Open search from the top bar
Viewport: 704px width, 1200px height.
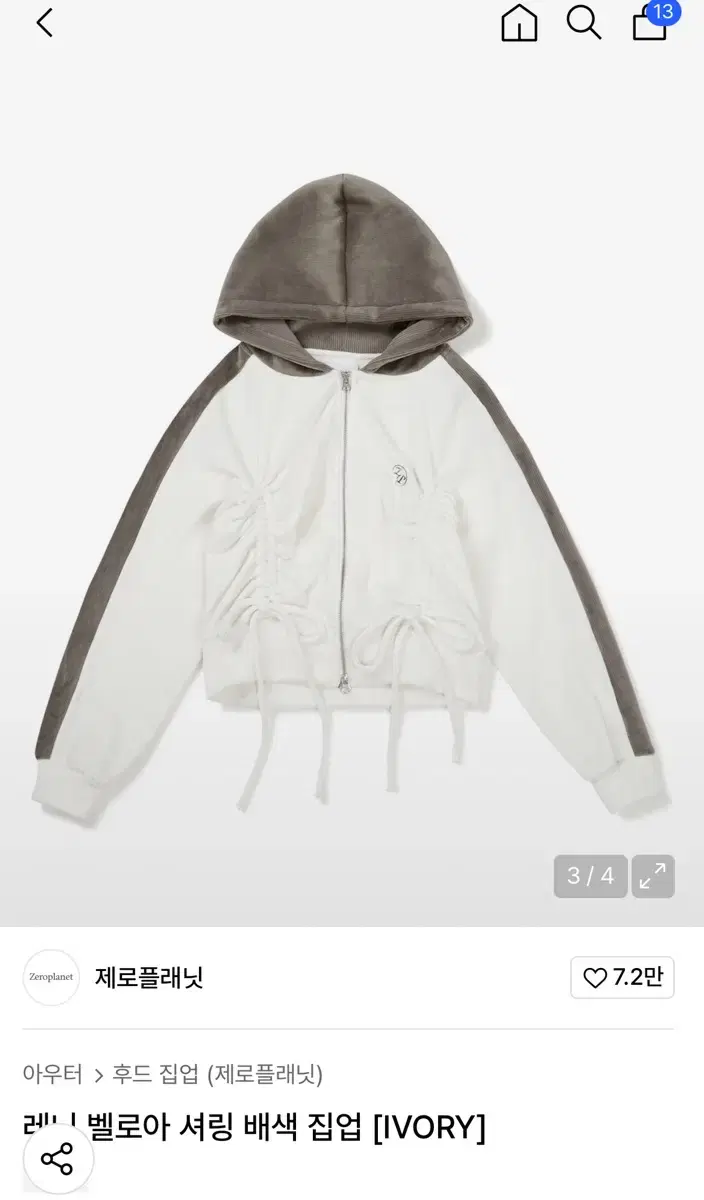(584, 22)
